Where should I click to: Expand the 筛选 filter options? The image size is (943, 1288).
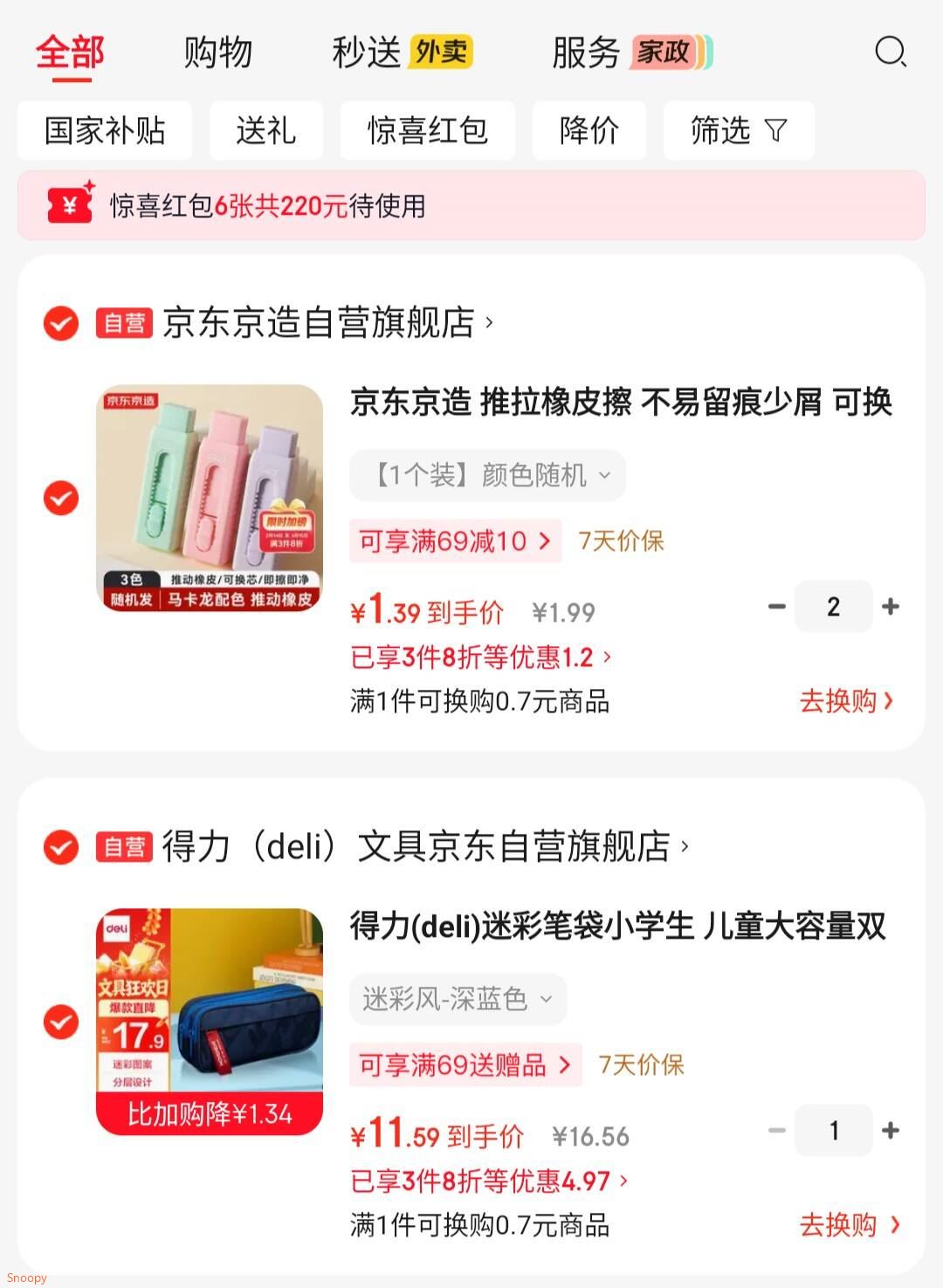738,129
